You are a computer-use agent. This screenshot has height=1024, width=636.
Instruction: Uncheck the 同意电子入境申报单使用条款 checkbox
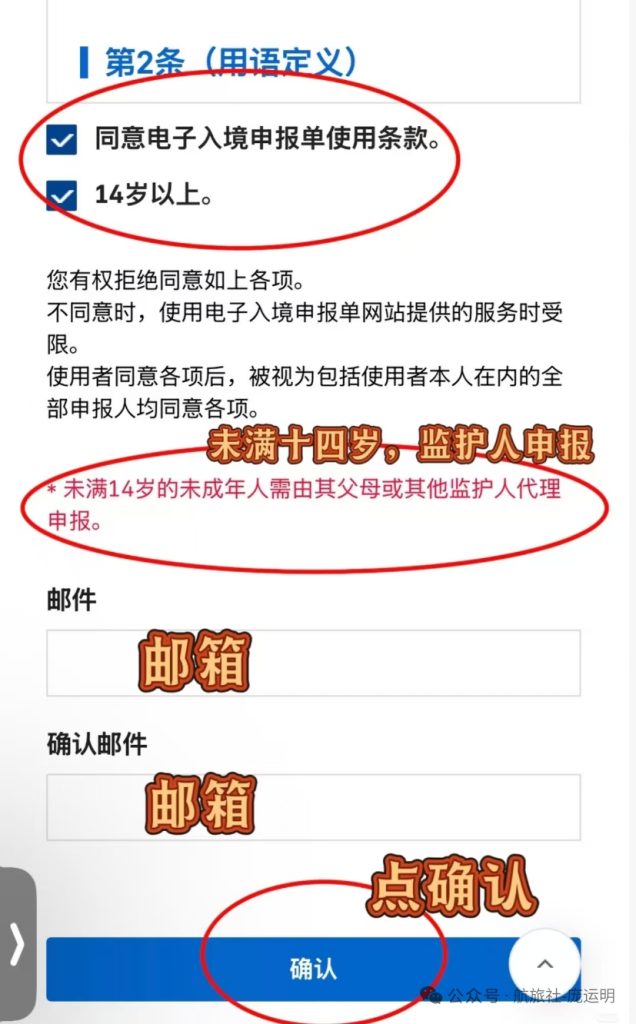61,140
